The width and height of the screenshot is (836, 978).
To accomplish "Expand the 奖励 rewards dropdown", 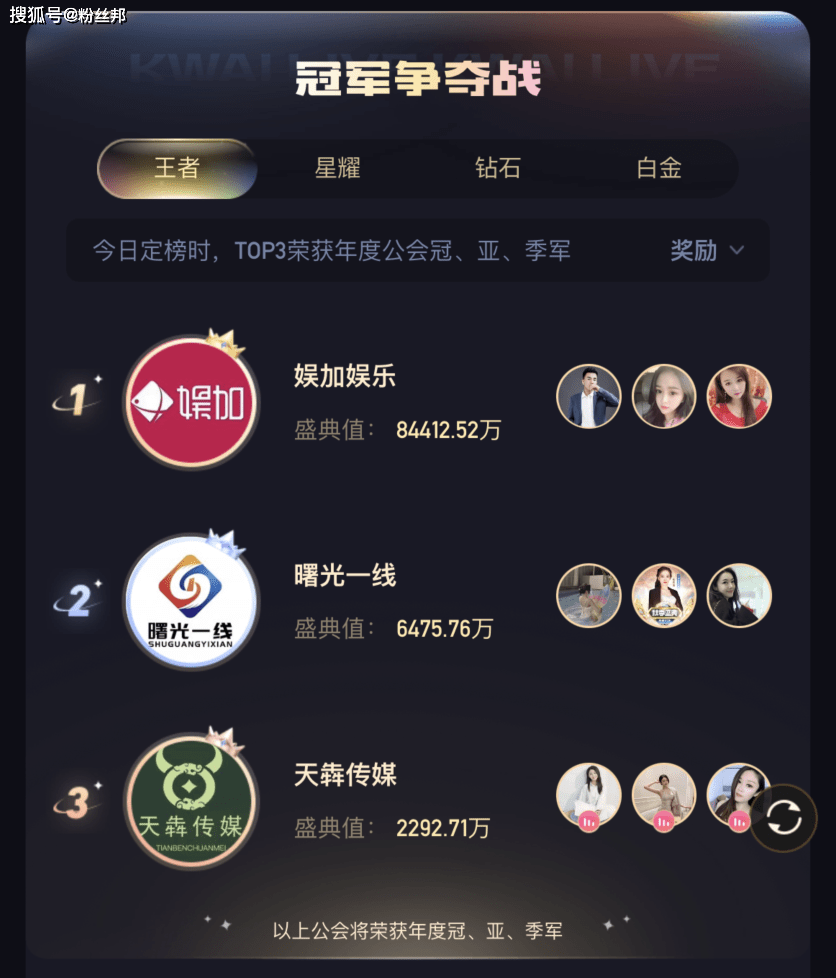I will tap(706, 250).
